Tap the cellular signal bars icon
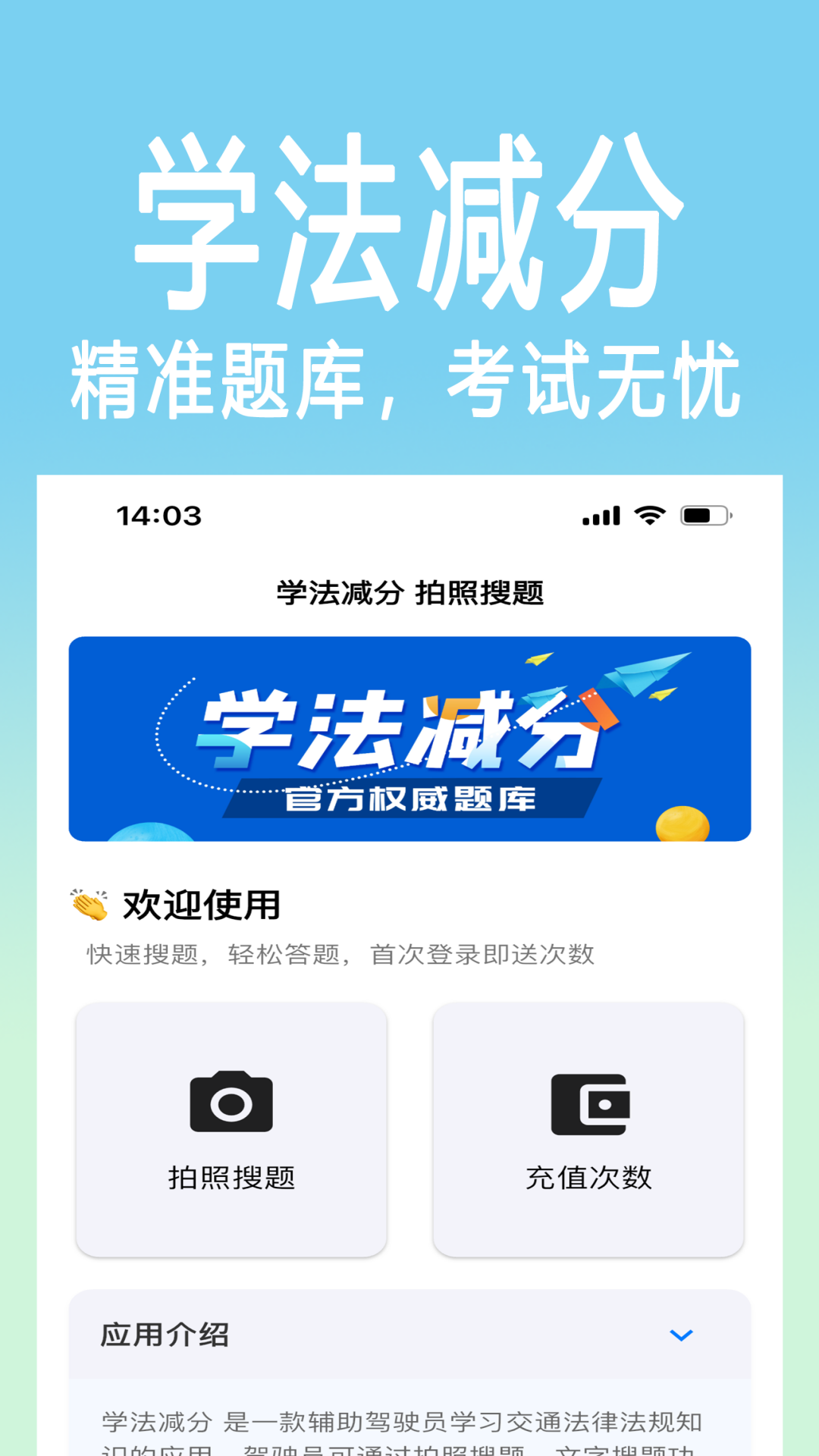This screenshot has width=819, height=1456. point(601,514)
